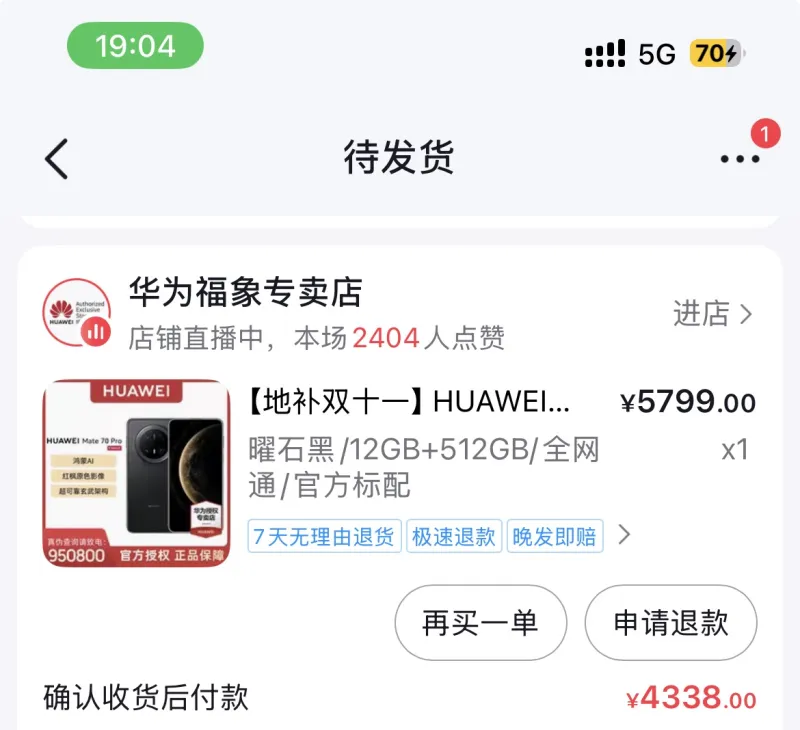
Task: Tap 申请退款 to request a refund
Action: pyautogui.click(x=670, y=623)
